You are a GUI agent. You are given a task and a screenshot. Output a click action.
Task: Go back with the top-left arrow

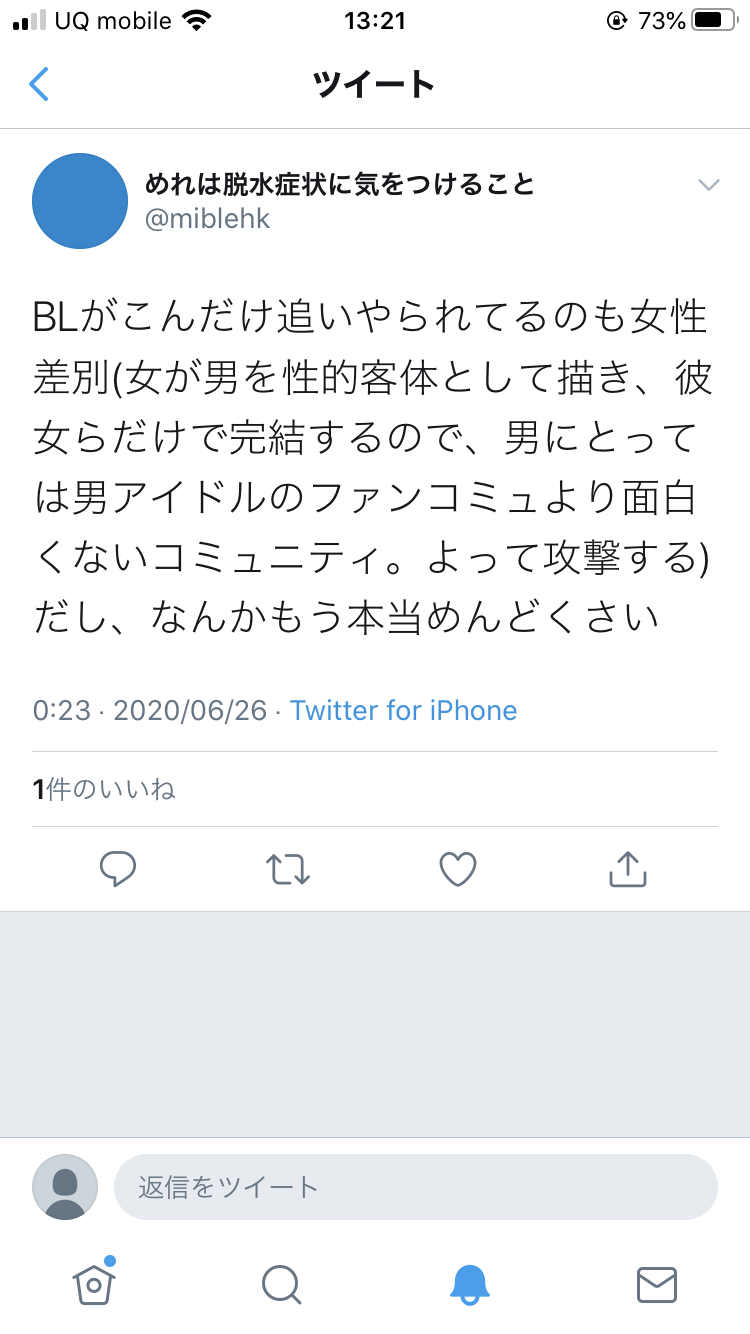pyautogui.click(x=39, y=85)
